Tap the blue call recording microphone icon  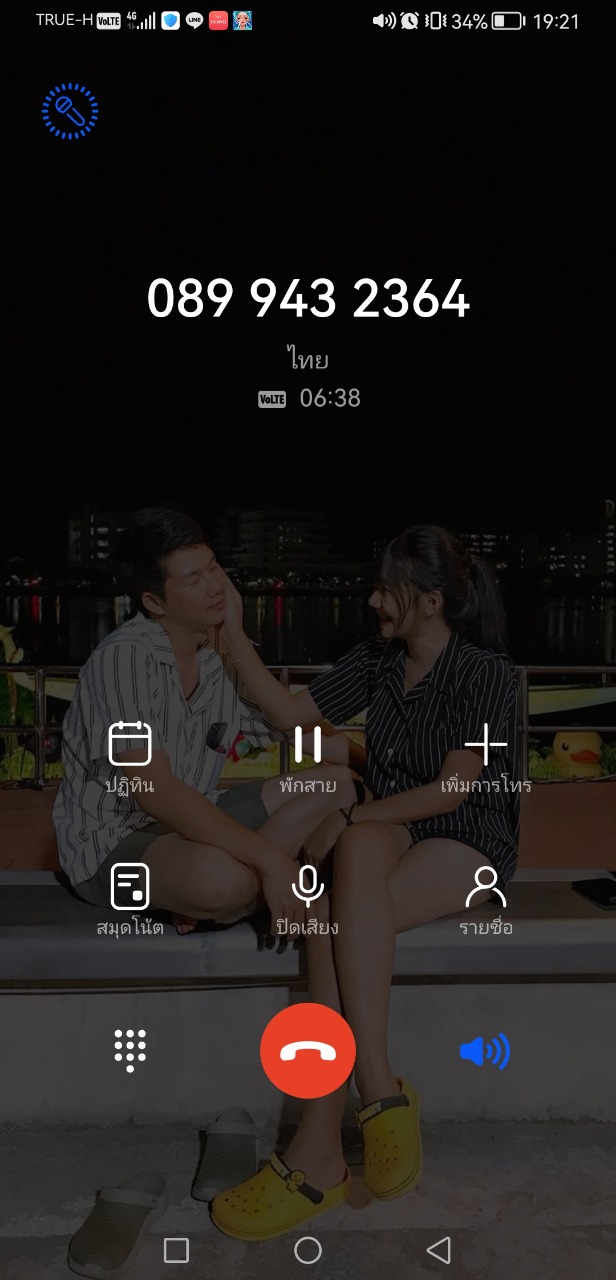tap(70, 111)
